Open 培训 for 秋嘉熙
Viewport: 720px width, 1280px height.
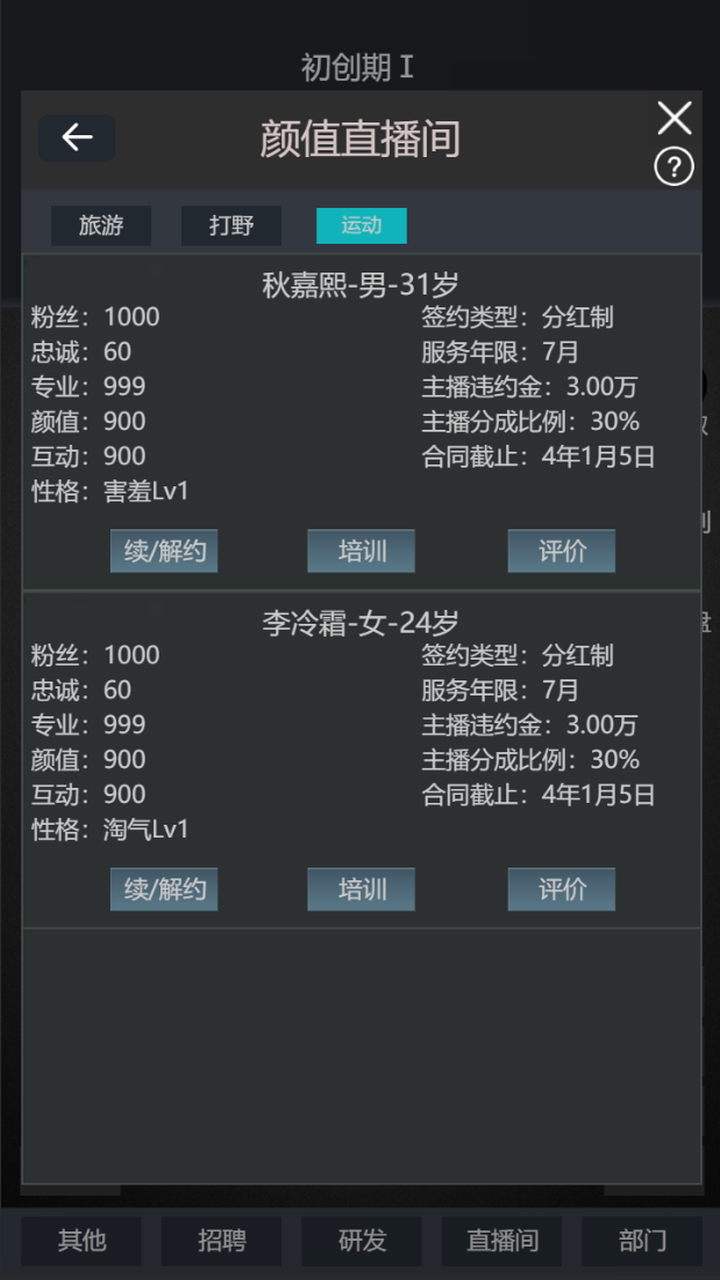point(361,551)
